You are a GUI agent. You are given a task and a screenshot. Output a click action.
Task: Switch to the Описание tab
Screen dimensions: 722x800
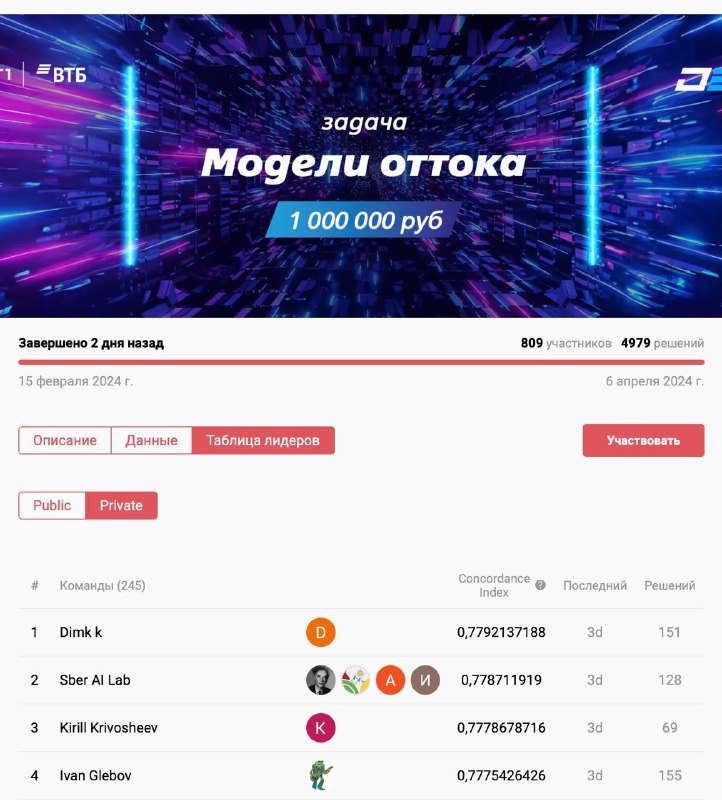coord(65,440)
